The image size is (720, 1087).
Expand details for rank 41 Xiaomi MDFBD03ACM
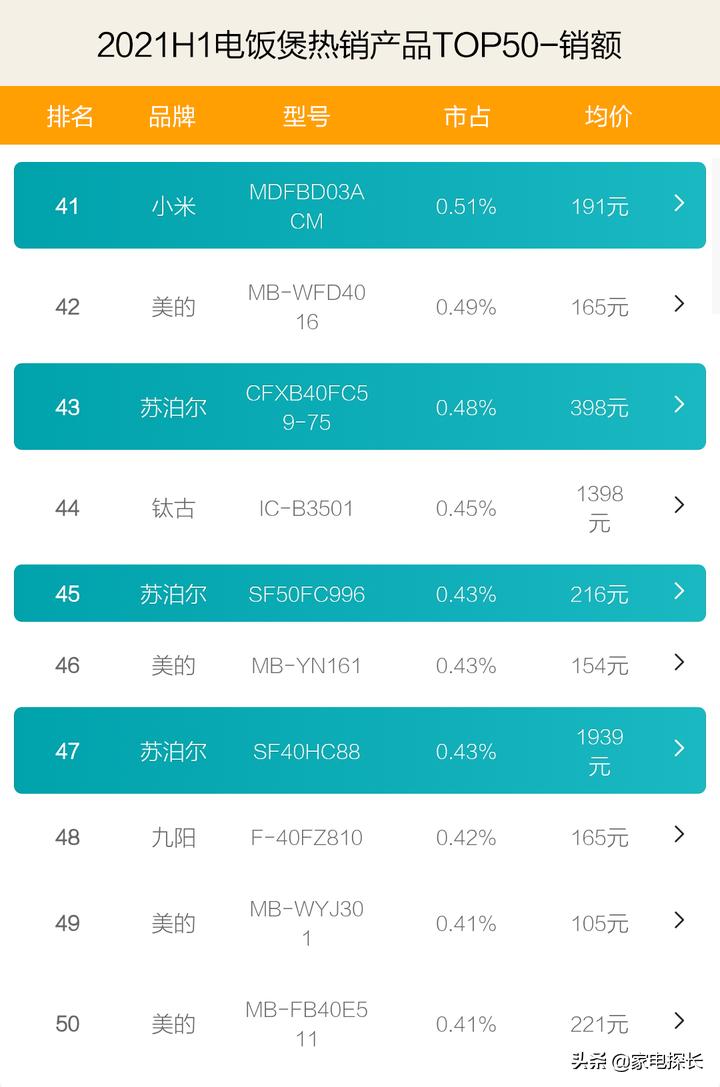coord(678,206)
